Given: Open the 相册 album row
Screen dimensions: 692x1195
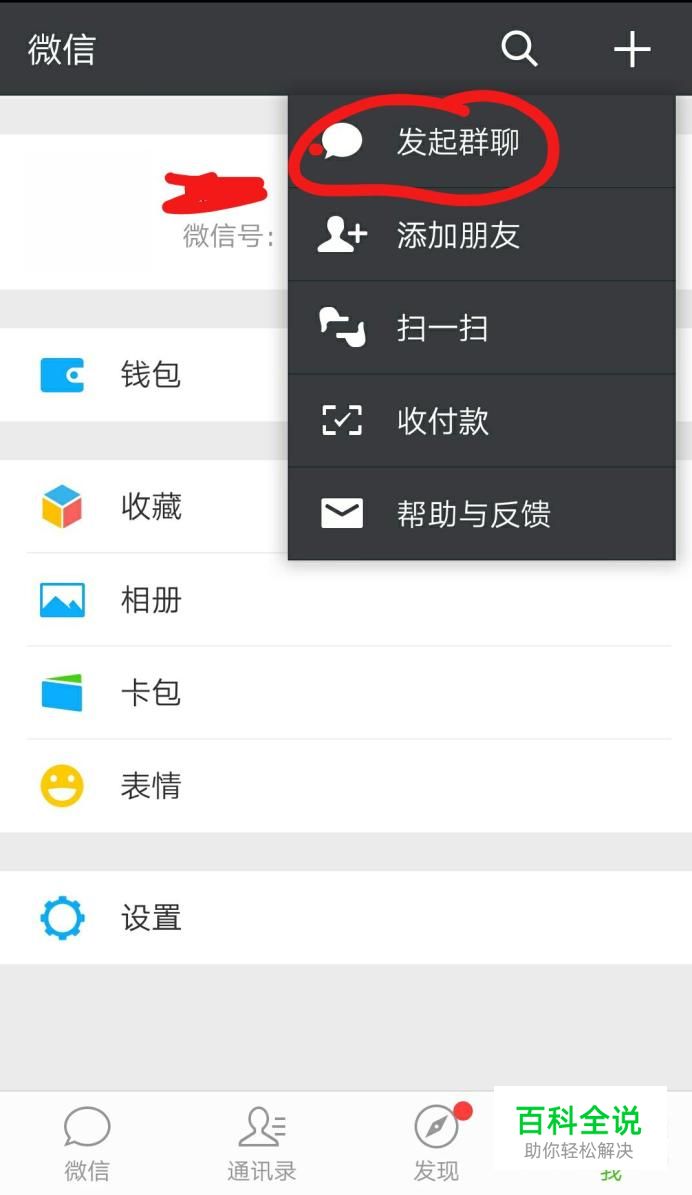Looking at the screenshot, I should pos(150,600).
